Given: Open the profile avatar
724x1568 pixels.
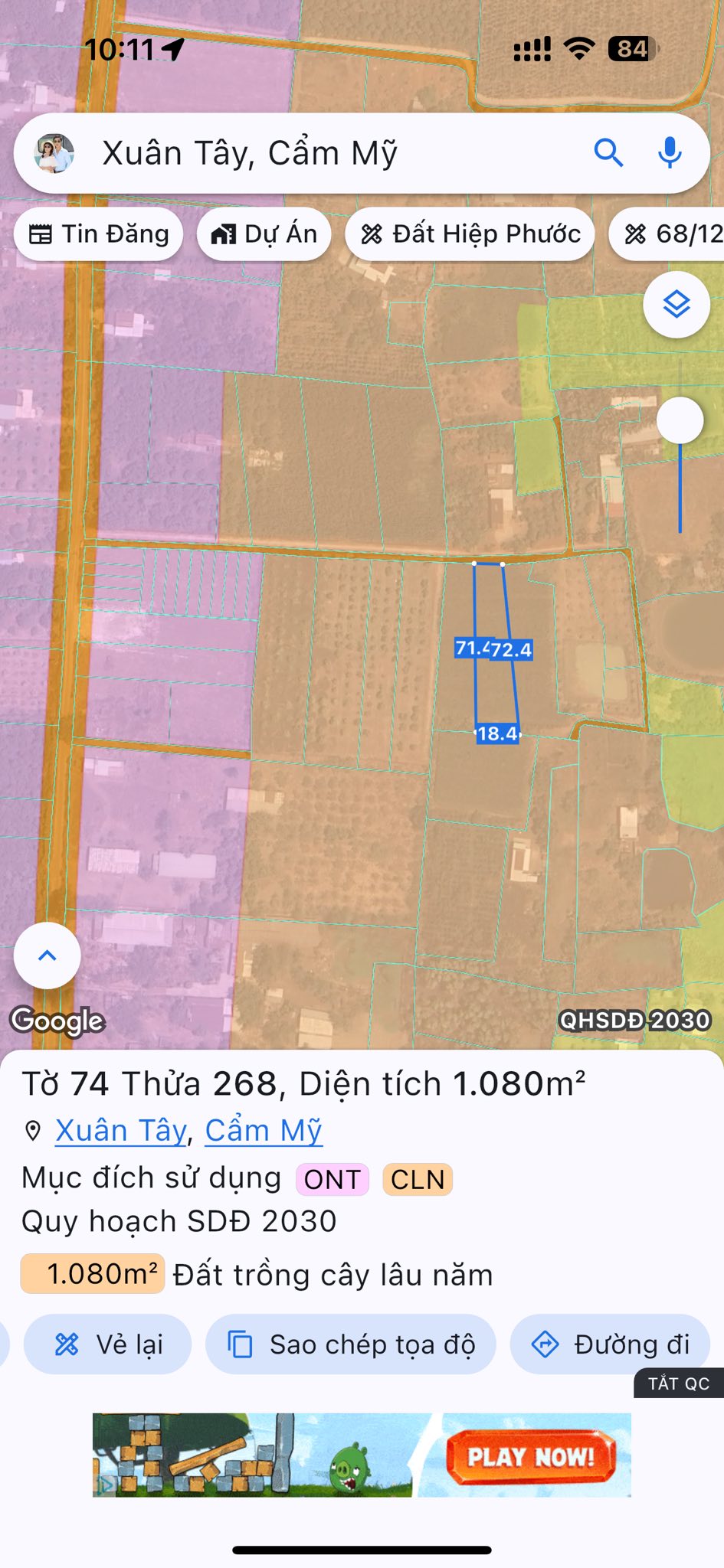Looking at the screenshot, I should 54,153.
